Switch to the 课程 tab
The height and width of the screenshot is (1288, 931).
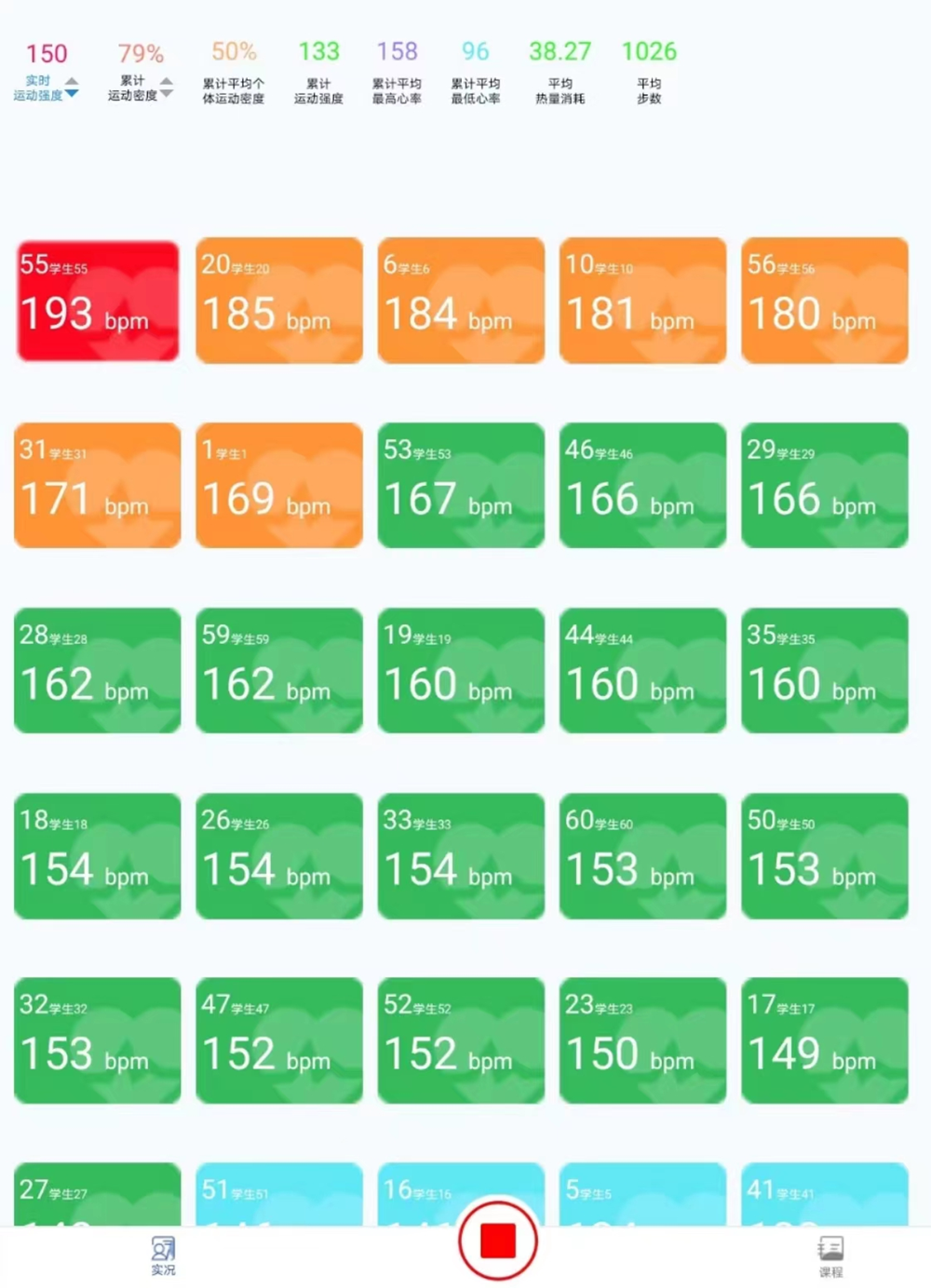tap(830, 1256)
